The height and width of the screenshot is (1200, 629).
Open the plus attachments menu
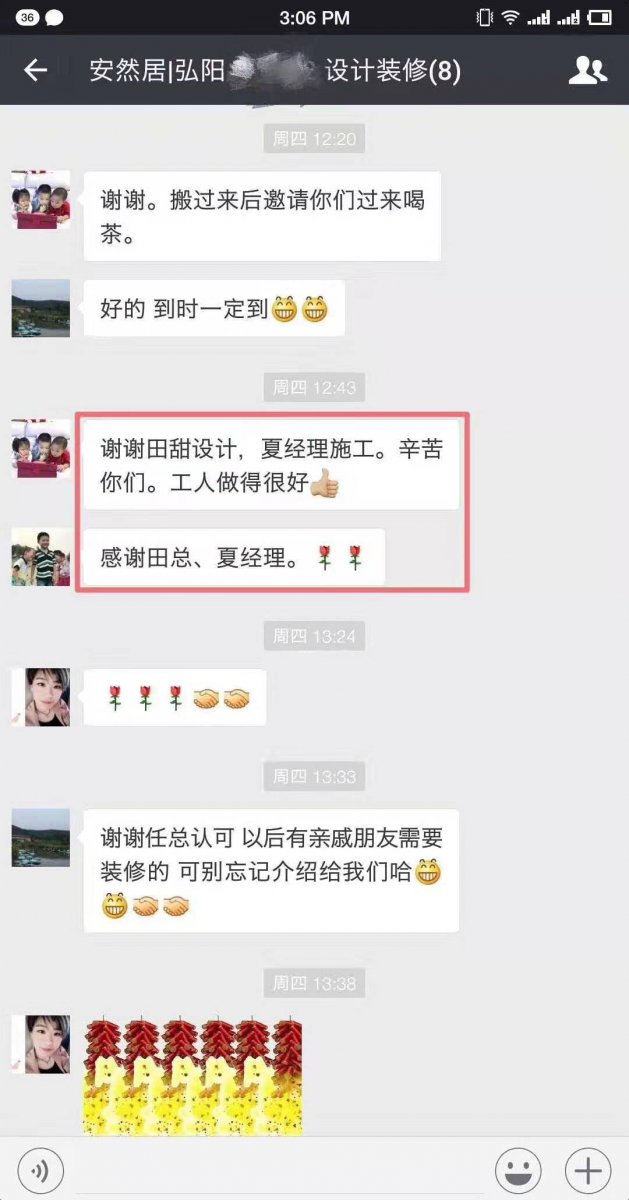(x=588, y=1169)
